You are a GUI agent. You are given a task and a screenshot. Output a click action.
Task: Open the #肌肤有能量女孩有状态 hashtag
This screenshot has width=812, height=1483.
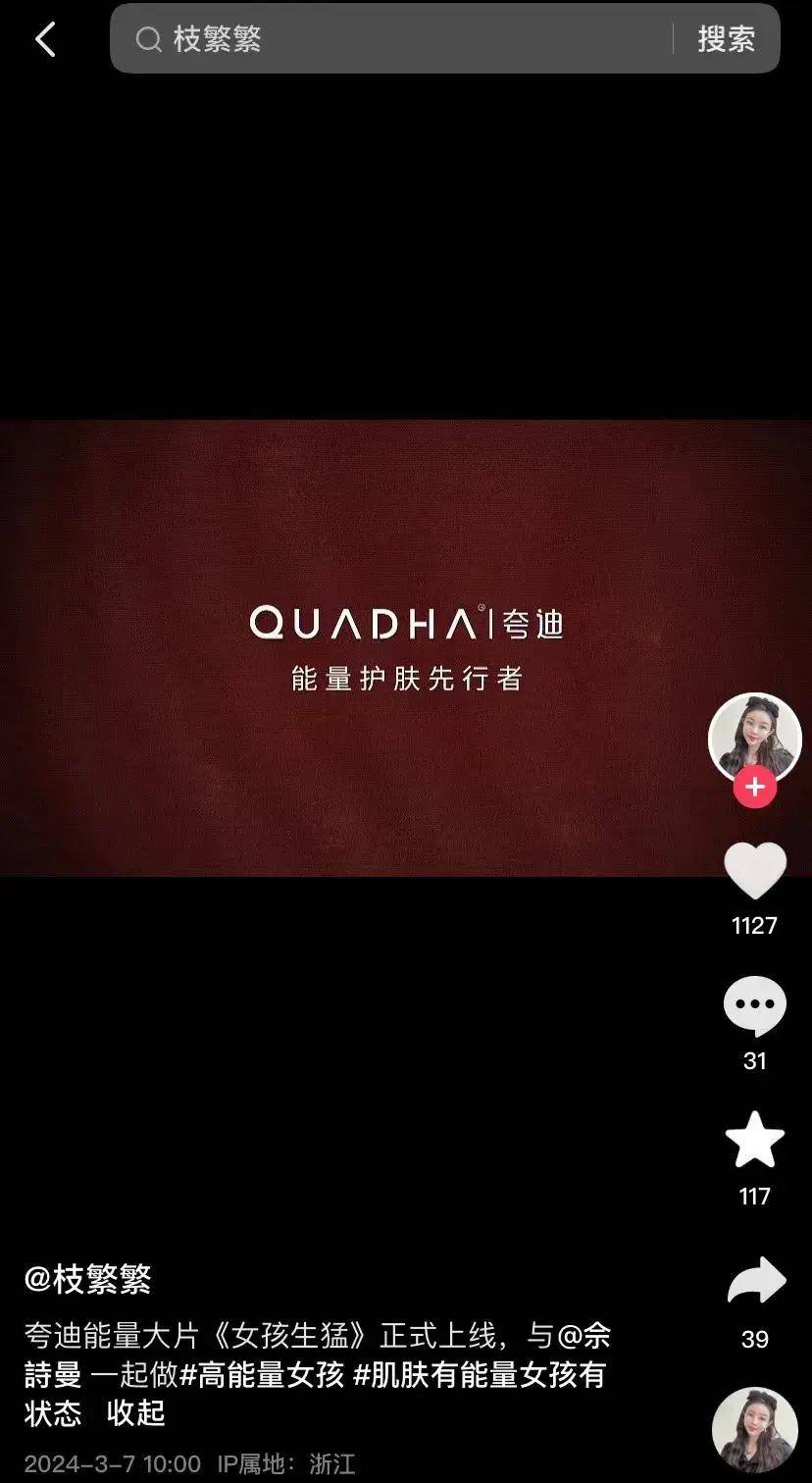pos(479,1375)
